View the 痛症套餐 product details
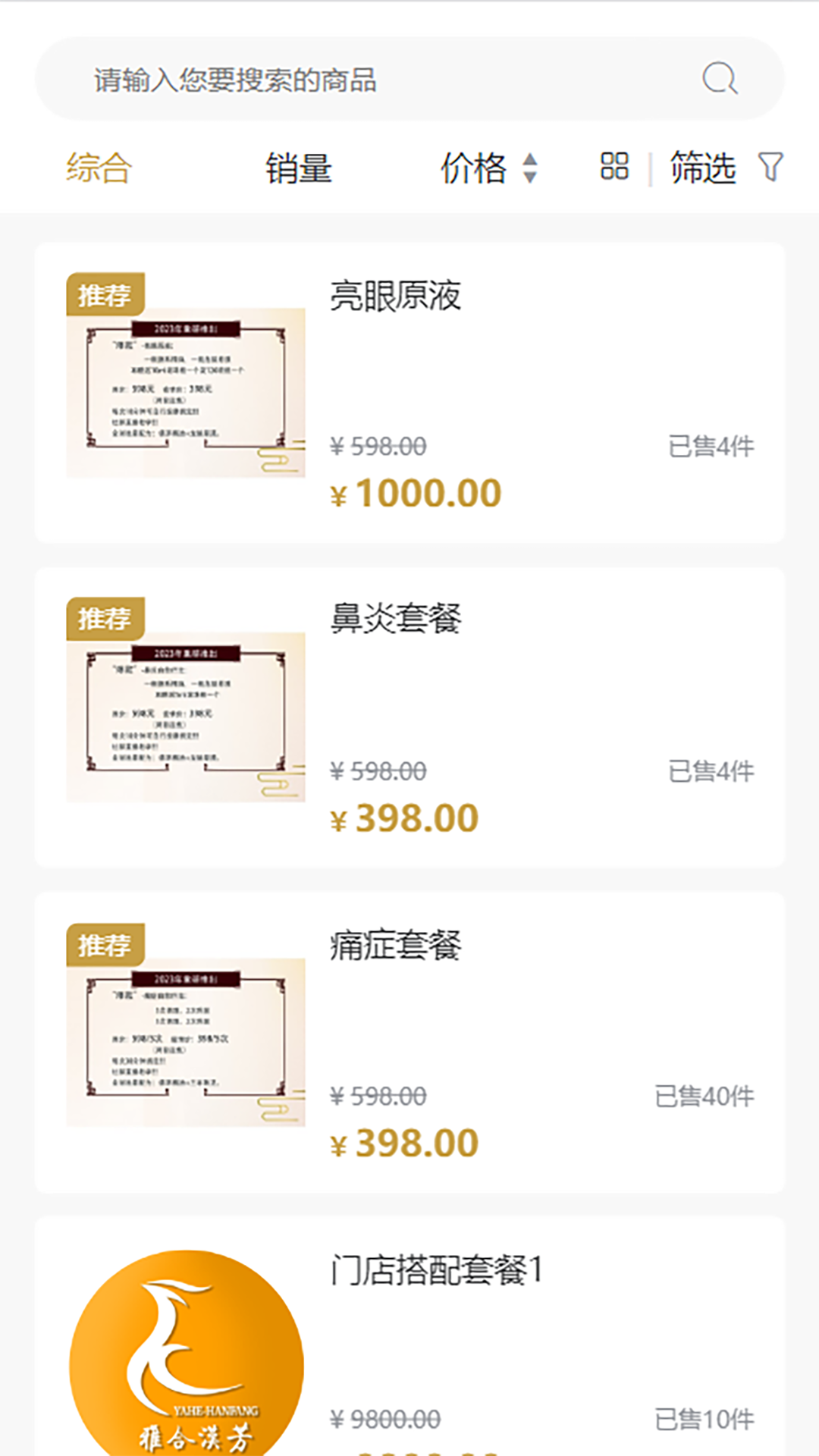This screenshot has width=819, height=1456. 409,1042
